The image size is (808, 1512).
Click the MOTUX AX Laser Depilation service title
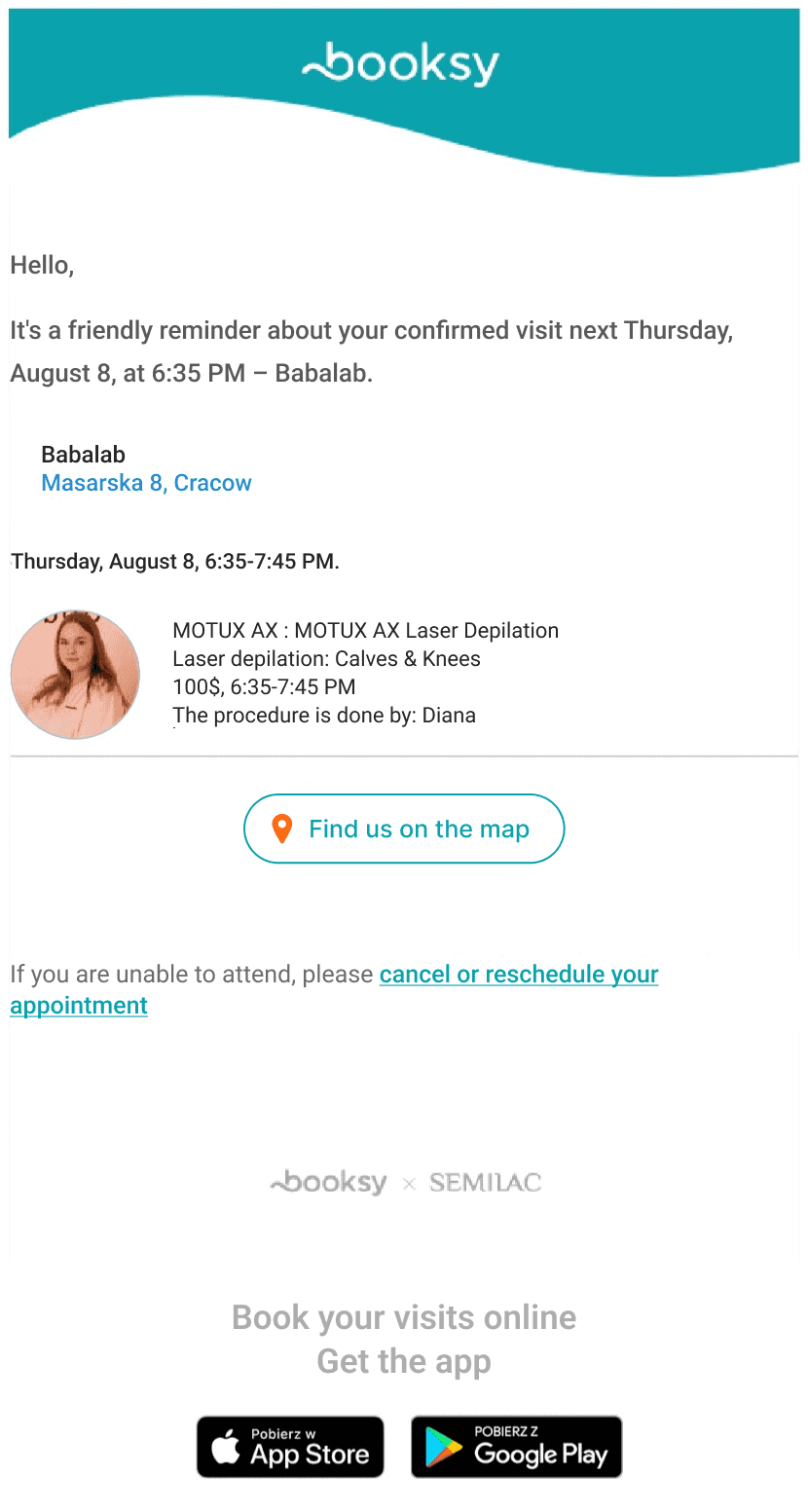point(365,630)
